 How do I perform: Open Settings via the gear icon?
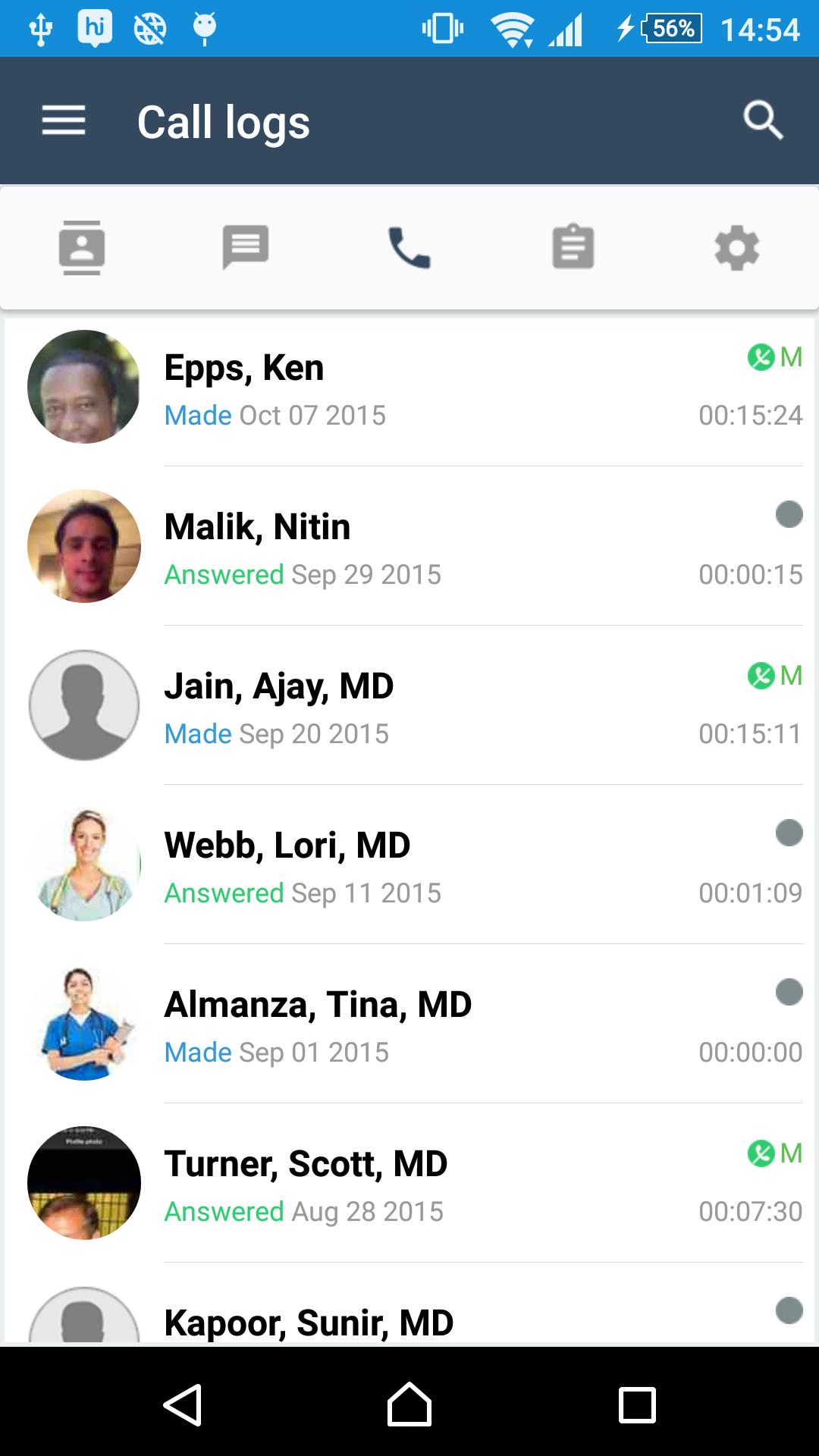coord(736,246)
